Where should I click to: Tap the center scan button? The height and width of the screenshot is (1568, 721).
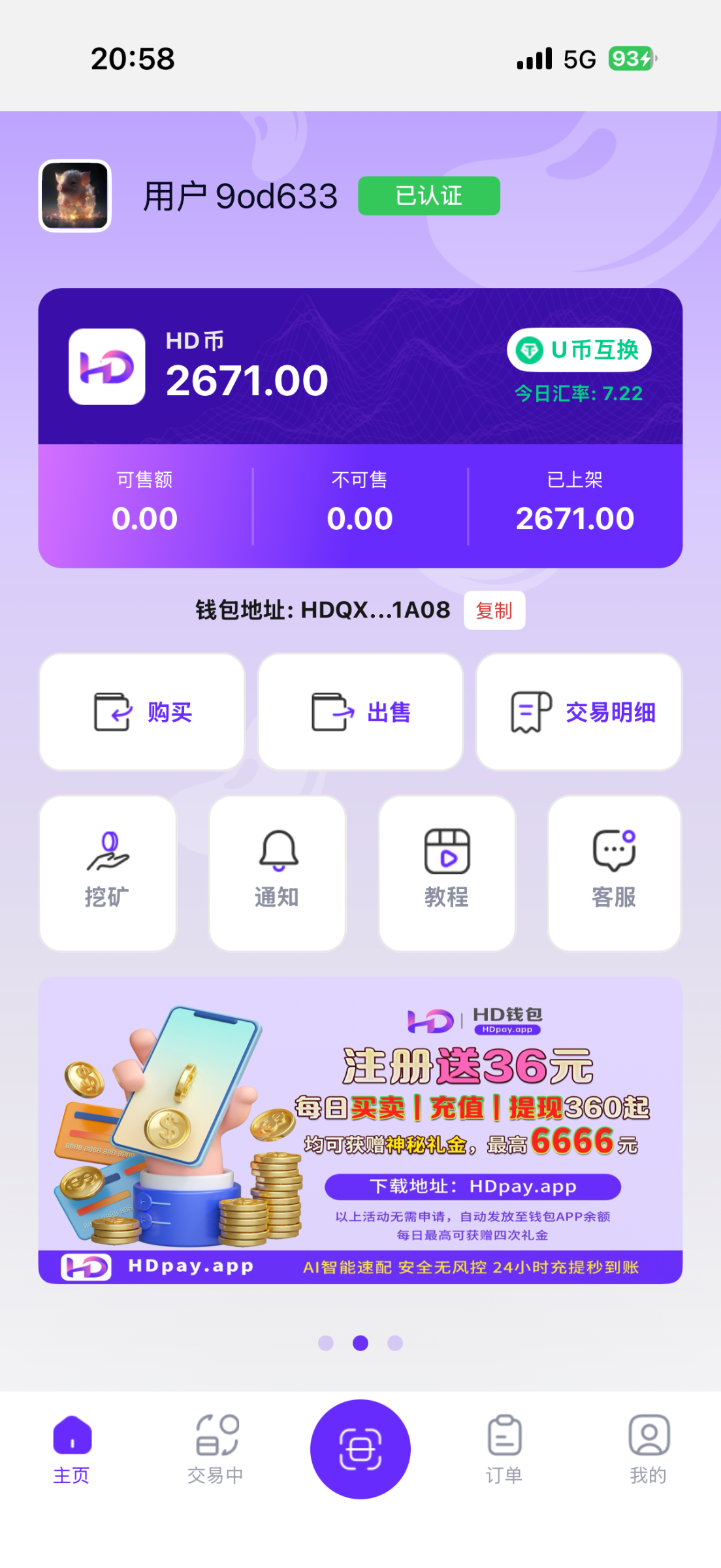(x=360, y=1449)
